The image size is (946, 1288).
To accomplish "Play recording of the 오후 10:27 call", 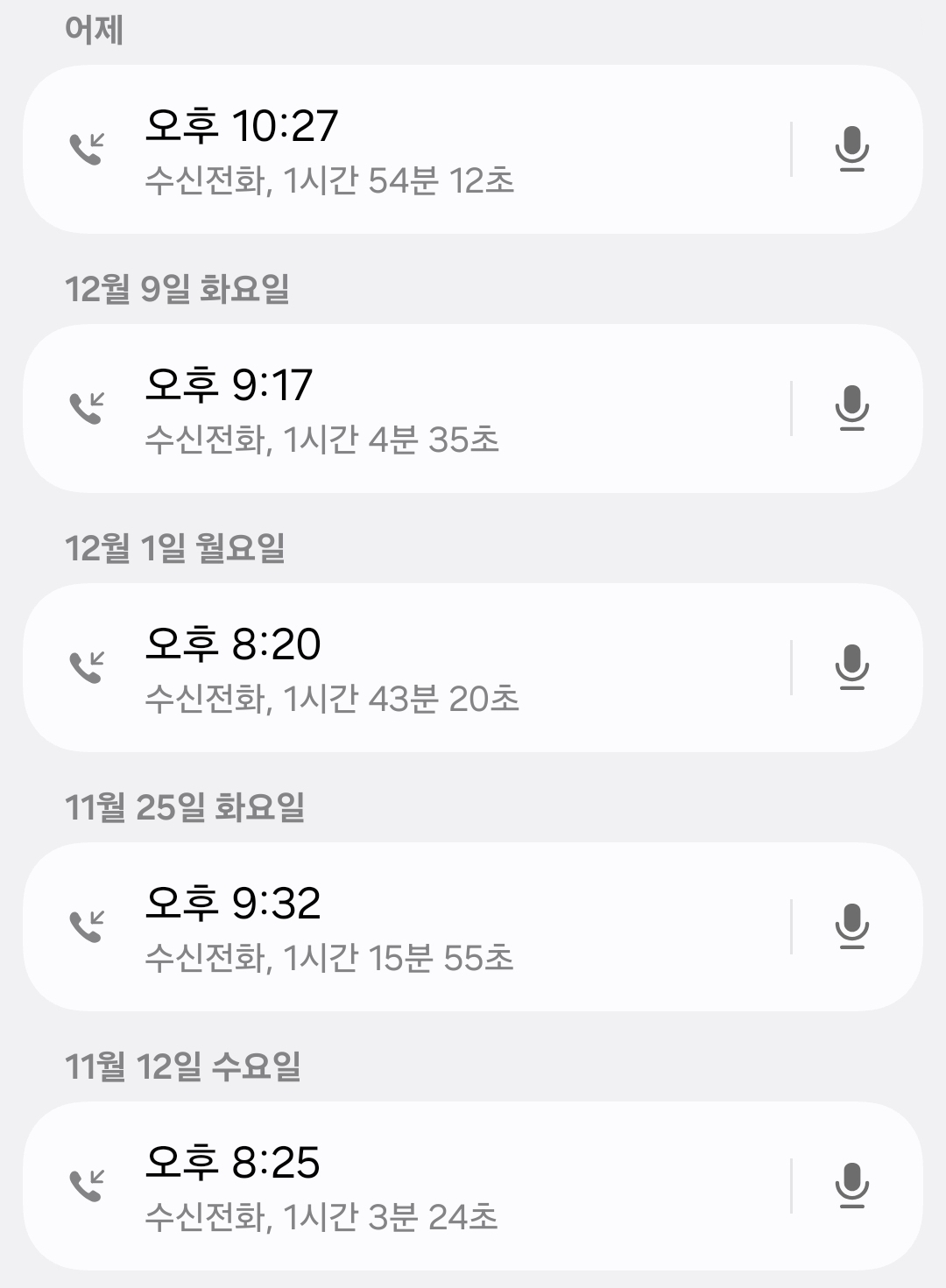I will pos(851,149).
